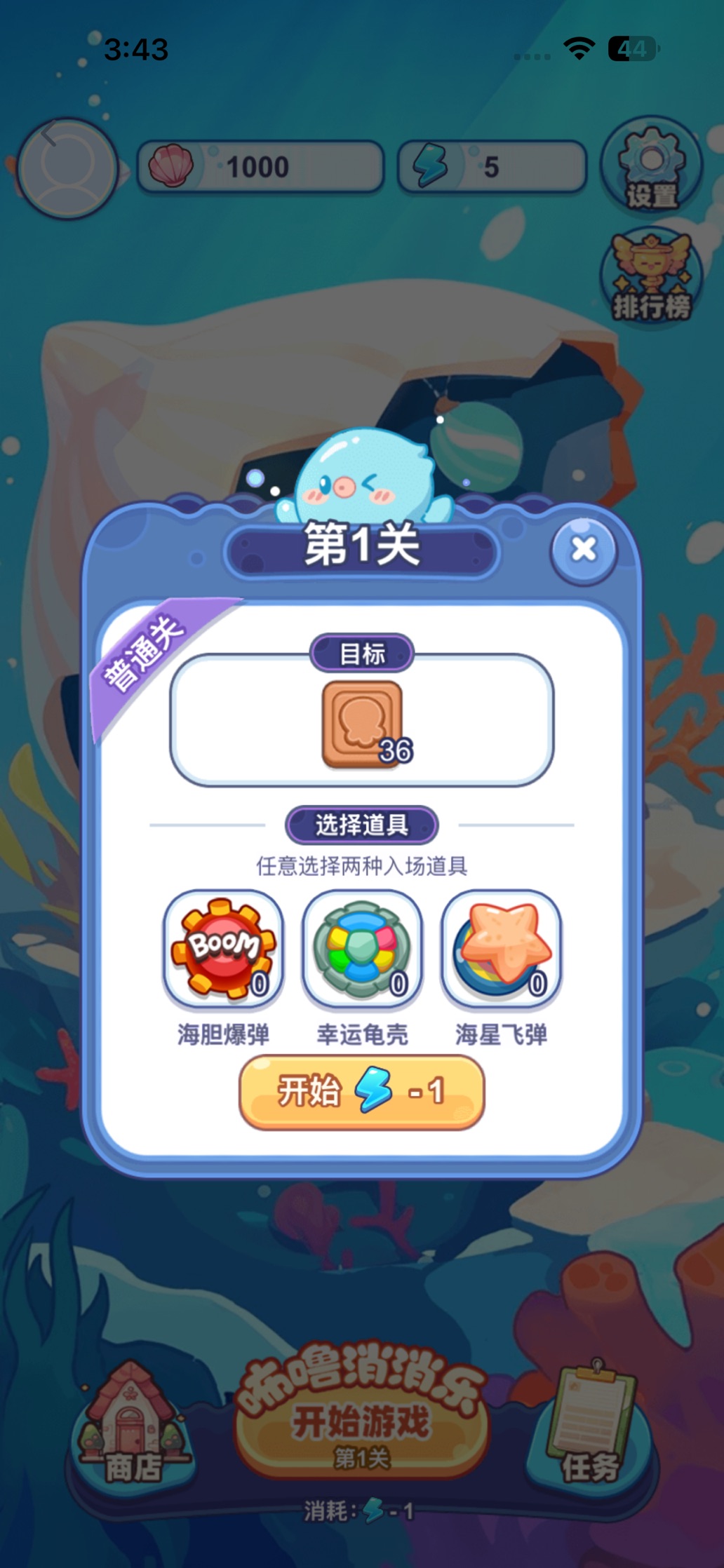The width and height of the screenshot is (724, 1568).
Task: Tap the lightning energy bar
Action: click(x=492, y=167)
